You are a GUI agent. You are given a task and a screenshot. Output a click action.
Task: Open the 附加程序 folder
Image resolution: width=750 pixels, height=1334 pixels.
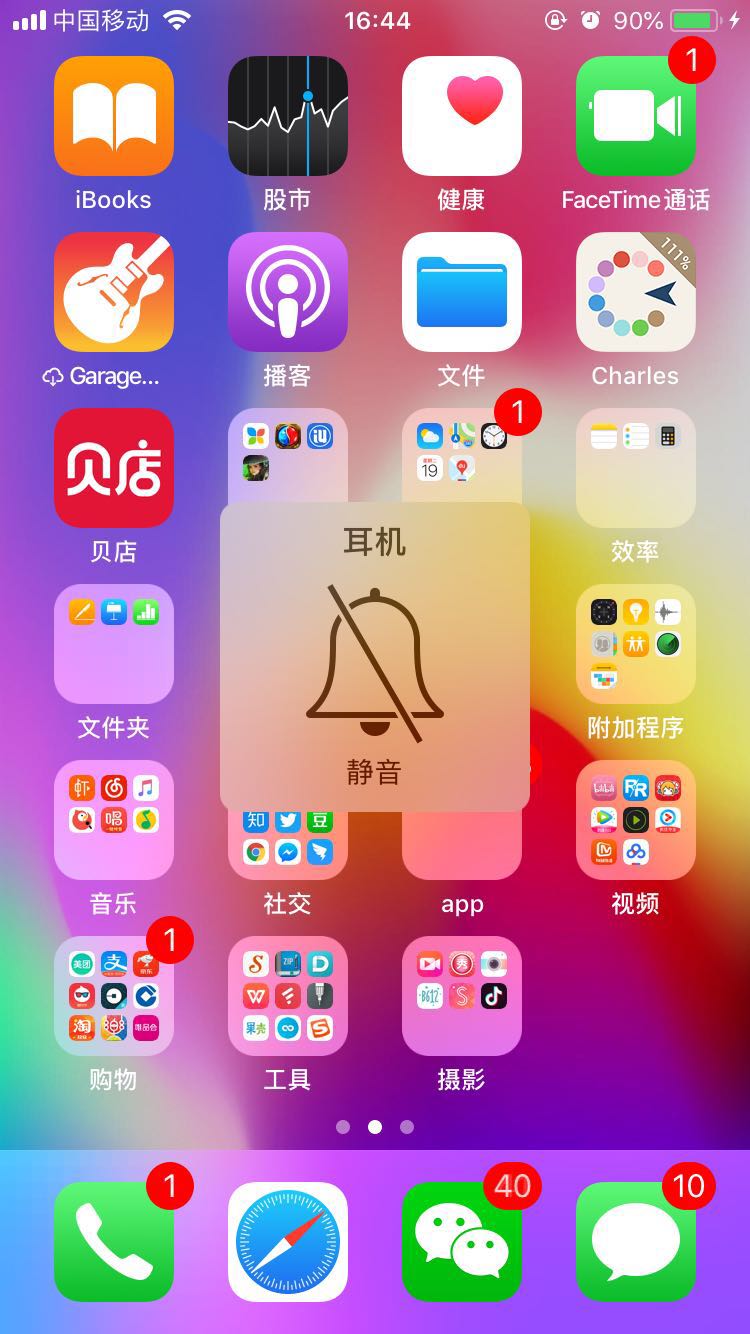pyautogui.click(x=635, y=644)
